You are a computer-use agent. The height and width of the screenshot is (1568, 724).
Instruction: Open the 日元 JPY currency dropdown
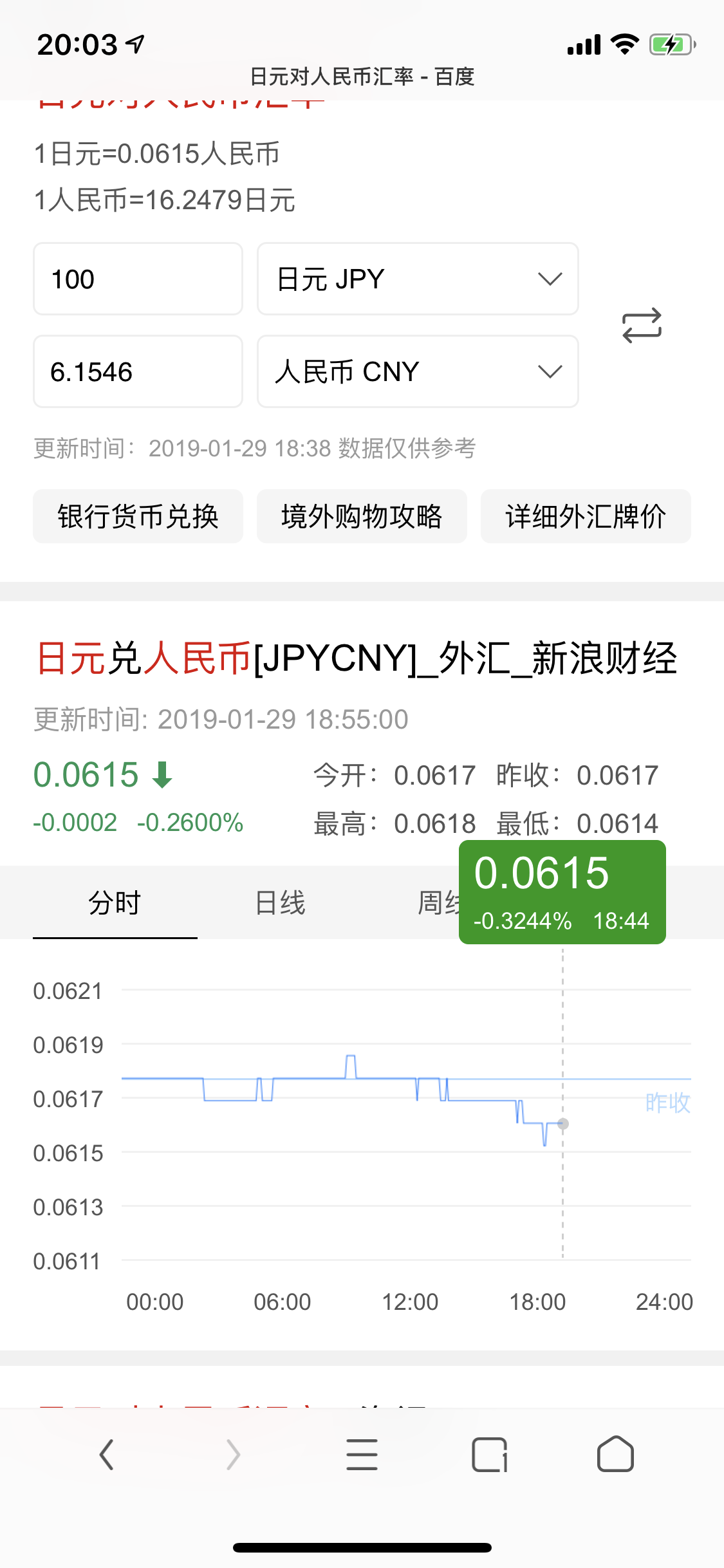click(417, 278)
